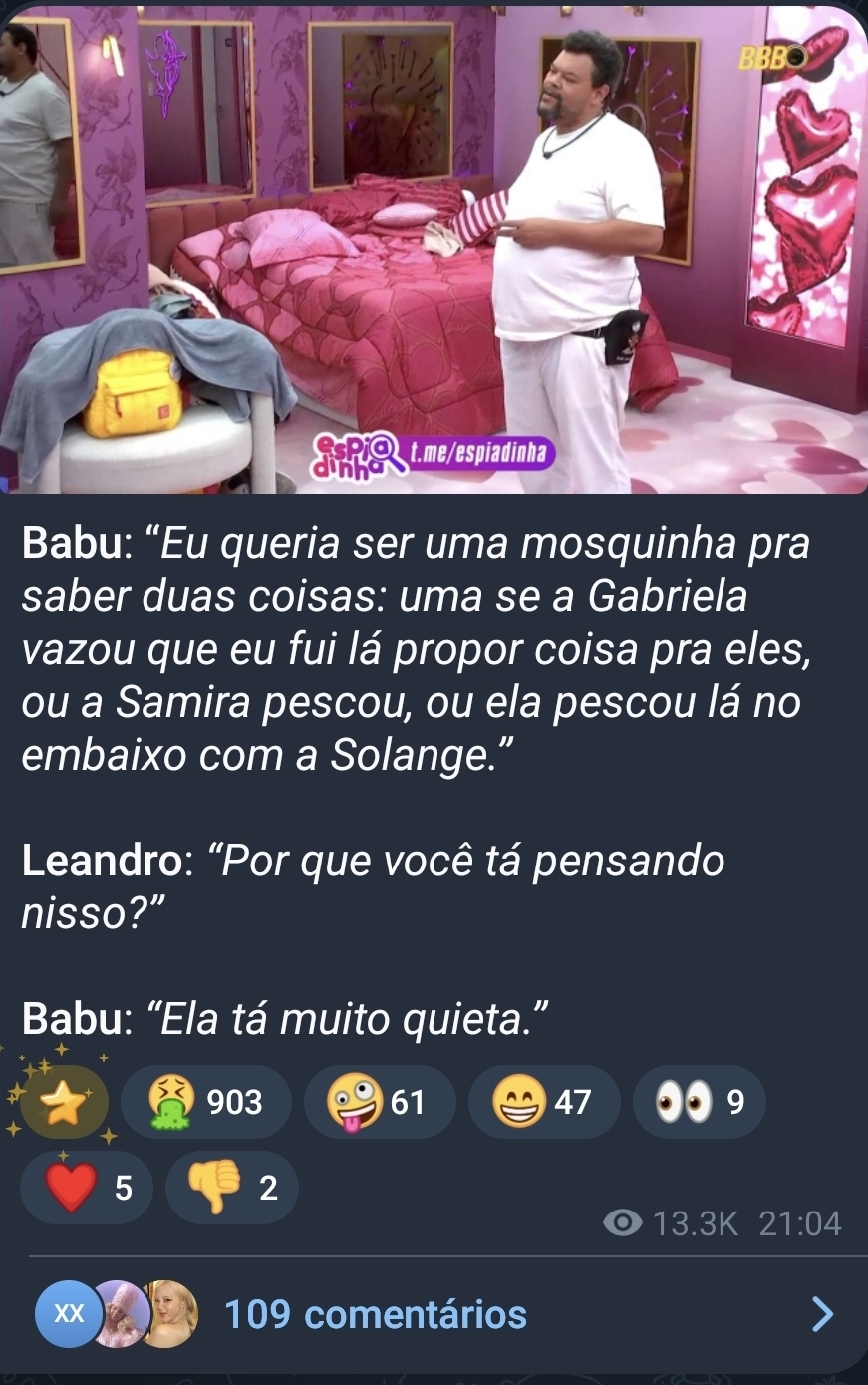The image size is (868, 1385).
Task: Add the thumbs down reaction with 2
Action: pos(231,1188)
